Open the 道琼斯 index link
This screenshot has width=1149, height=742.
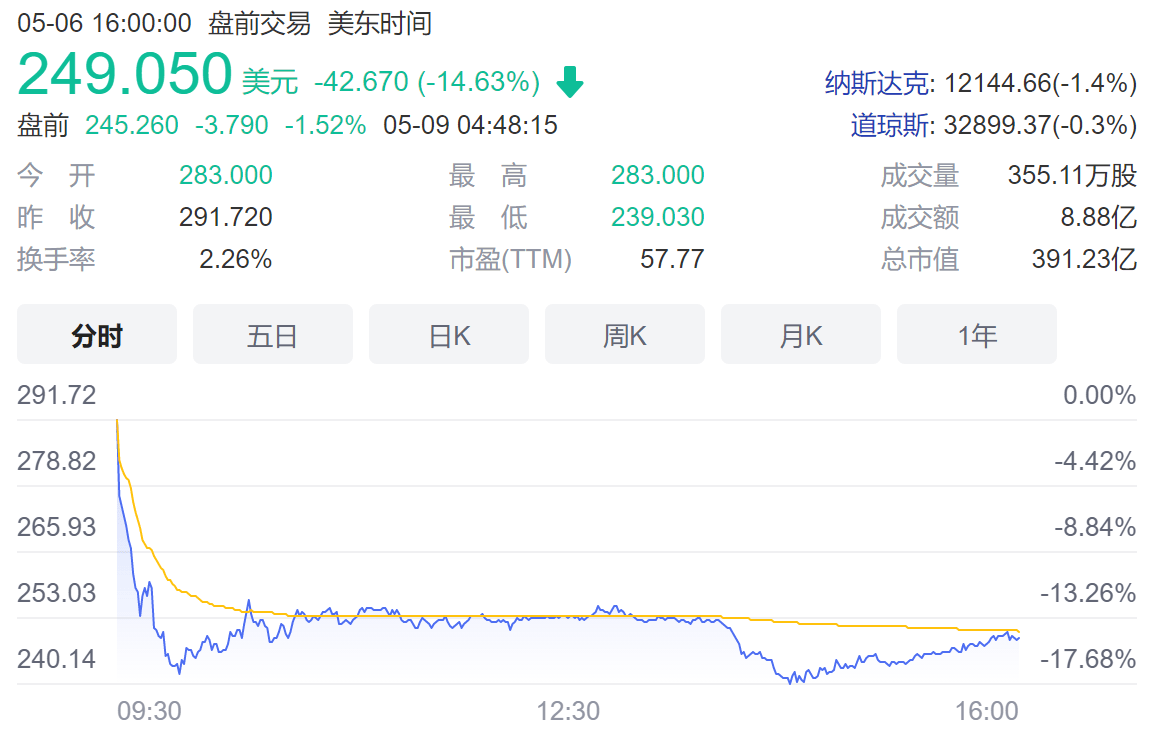pyautogui.click(x=890, y=125)
